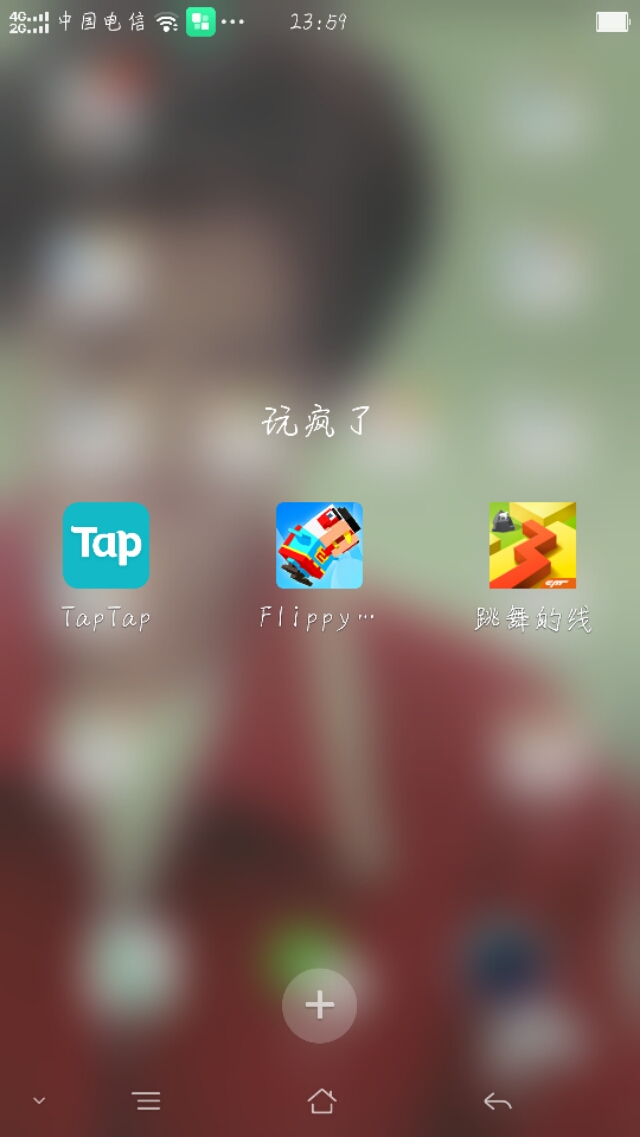This screenshot has width=640, height=1137.
Task: Launch the Flippy game
Action: point(319,546)
